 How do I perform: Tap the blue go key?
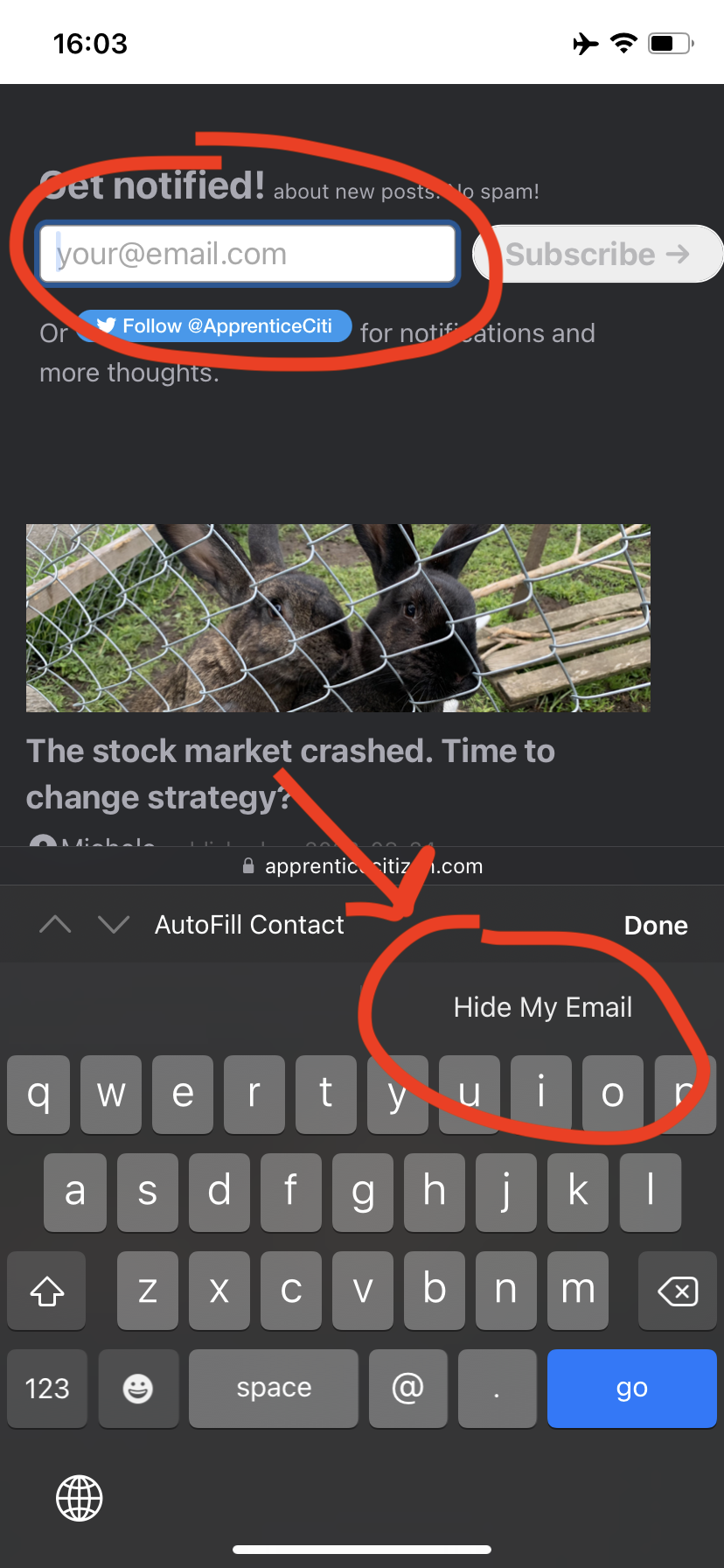tap(631, 1388)
